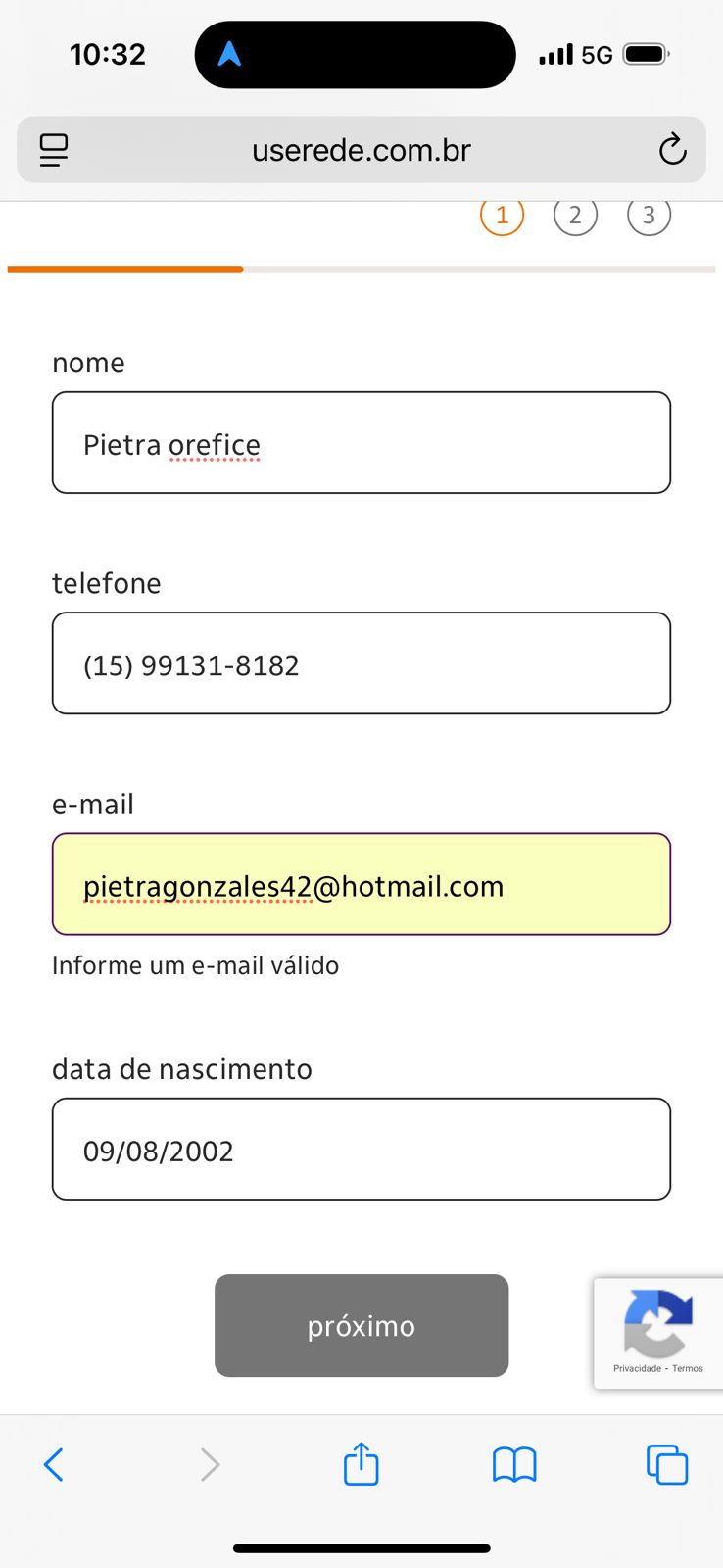Viewport: 723px width, 1568px height.
Task: Open reCAPTCHA Privacidade link
Action: [x=637, y=1368]
